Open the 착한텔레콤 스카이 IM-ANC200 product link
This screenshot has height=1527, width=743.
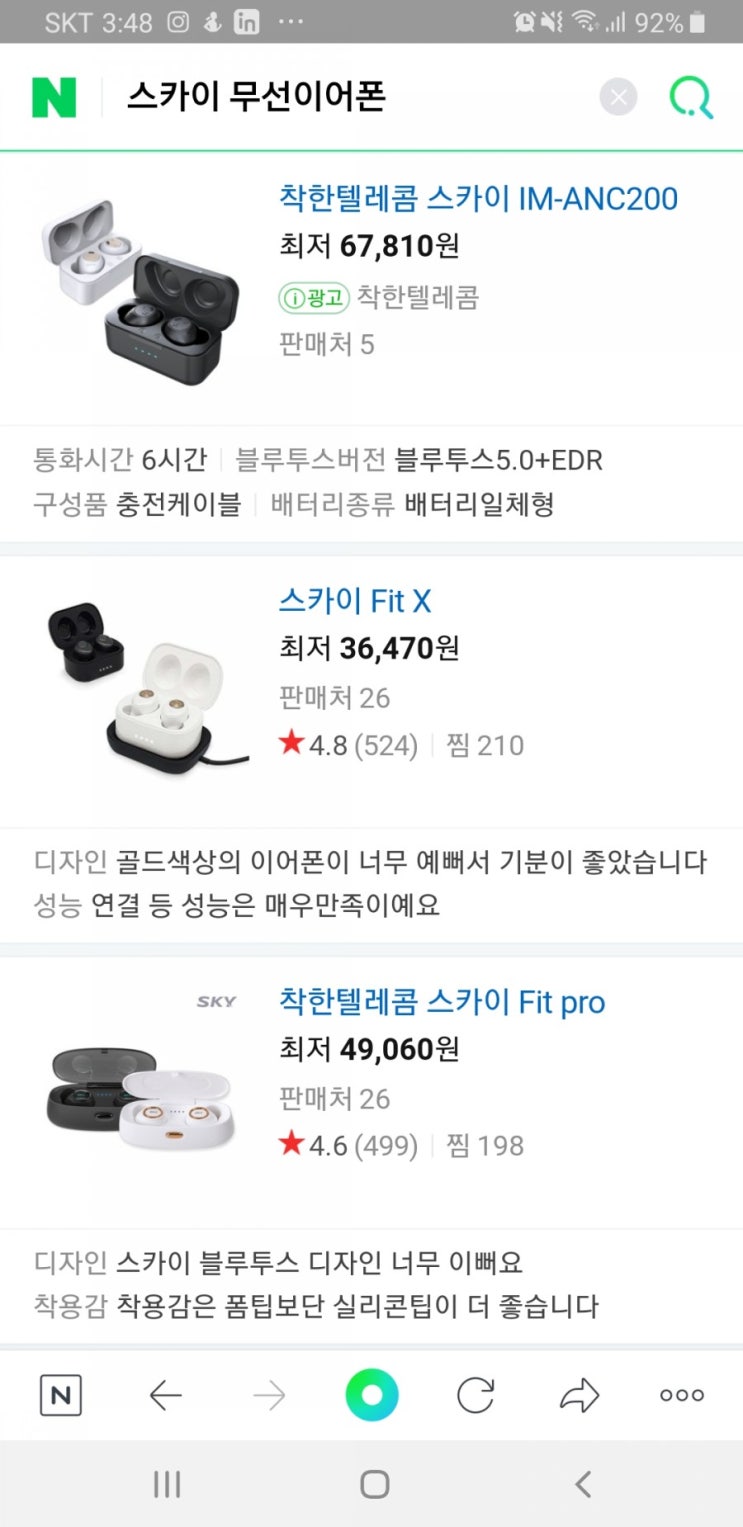coord(478,198)
